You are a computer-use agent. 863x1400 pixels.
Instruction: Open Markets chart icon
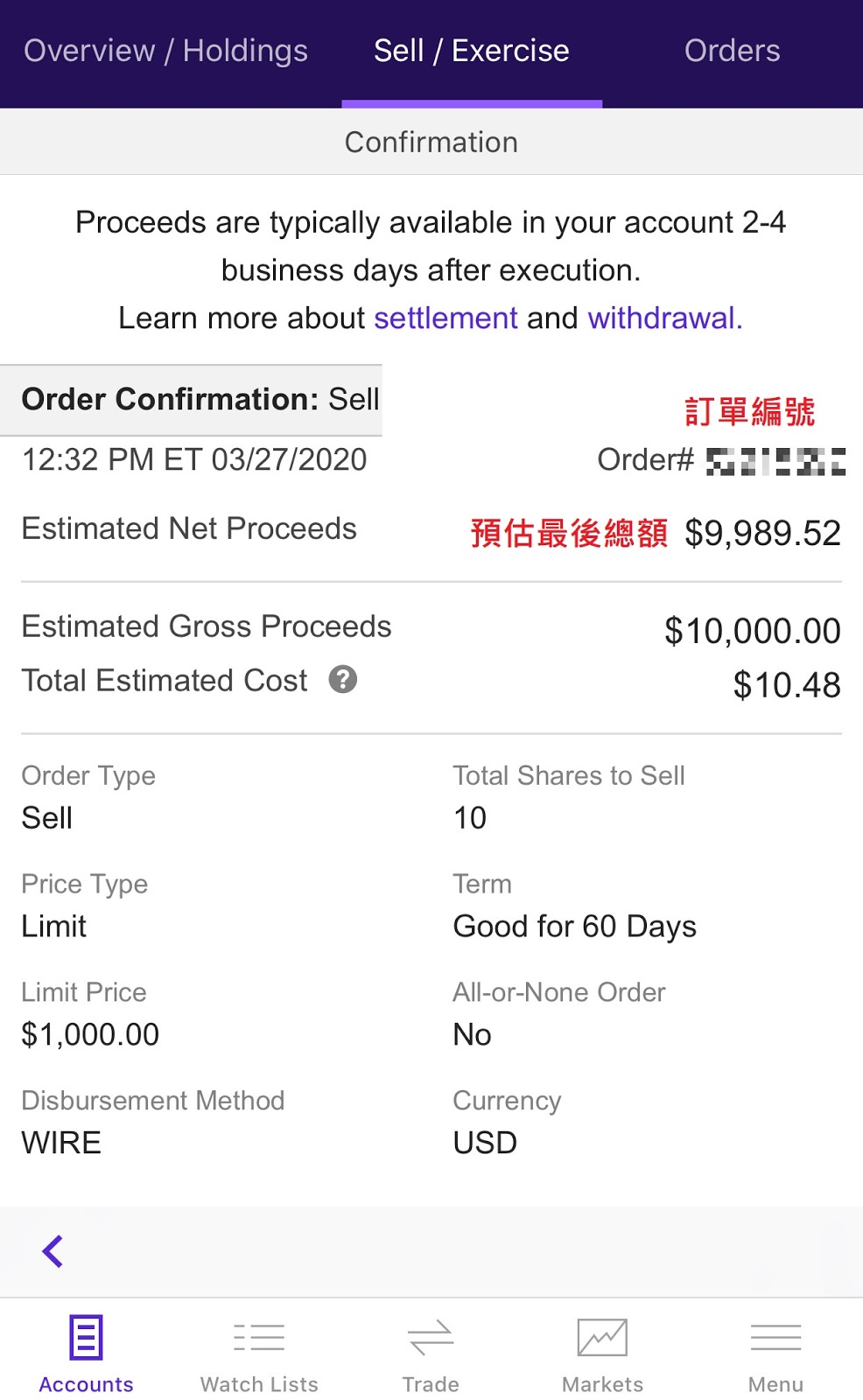tap(603, 1337)
